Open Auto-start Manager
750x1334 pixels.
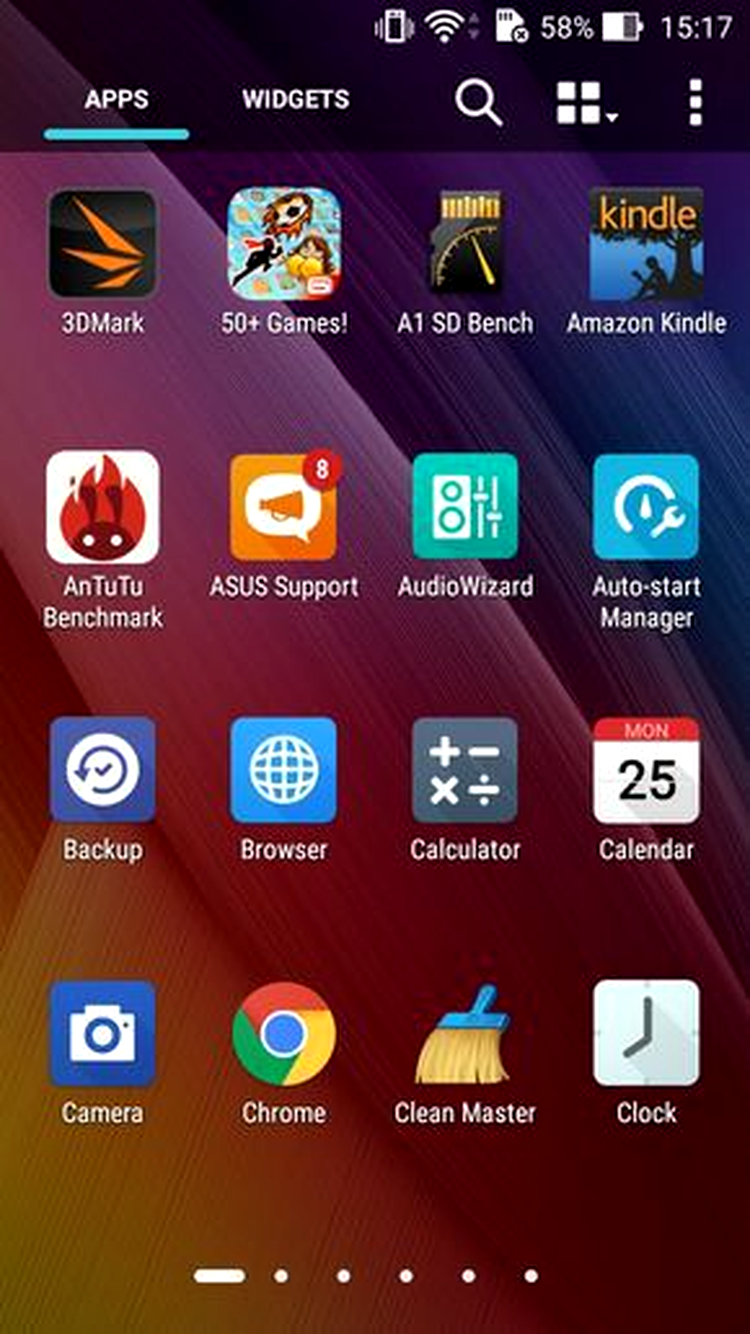pos(646,508)
